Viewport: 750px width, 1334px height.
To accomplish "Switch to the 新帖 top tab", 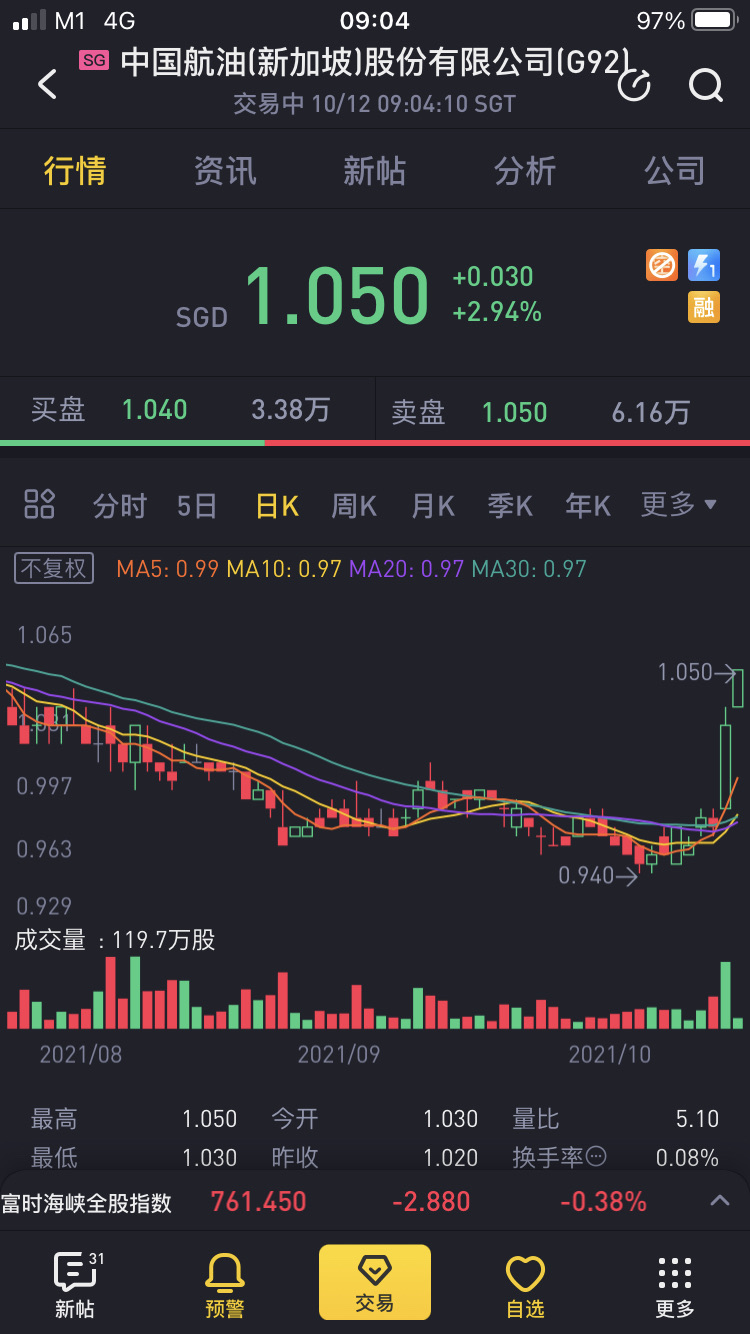I will [x=375, y=171].
